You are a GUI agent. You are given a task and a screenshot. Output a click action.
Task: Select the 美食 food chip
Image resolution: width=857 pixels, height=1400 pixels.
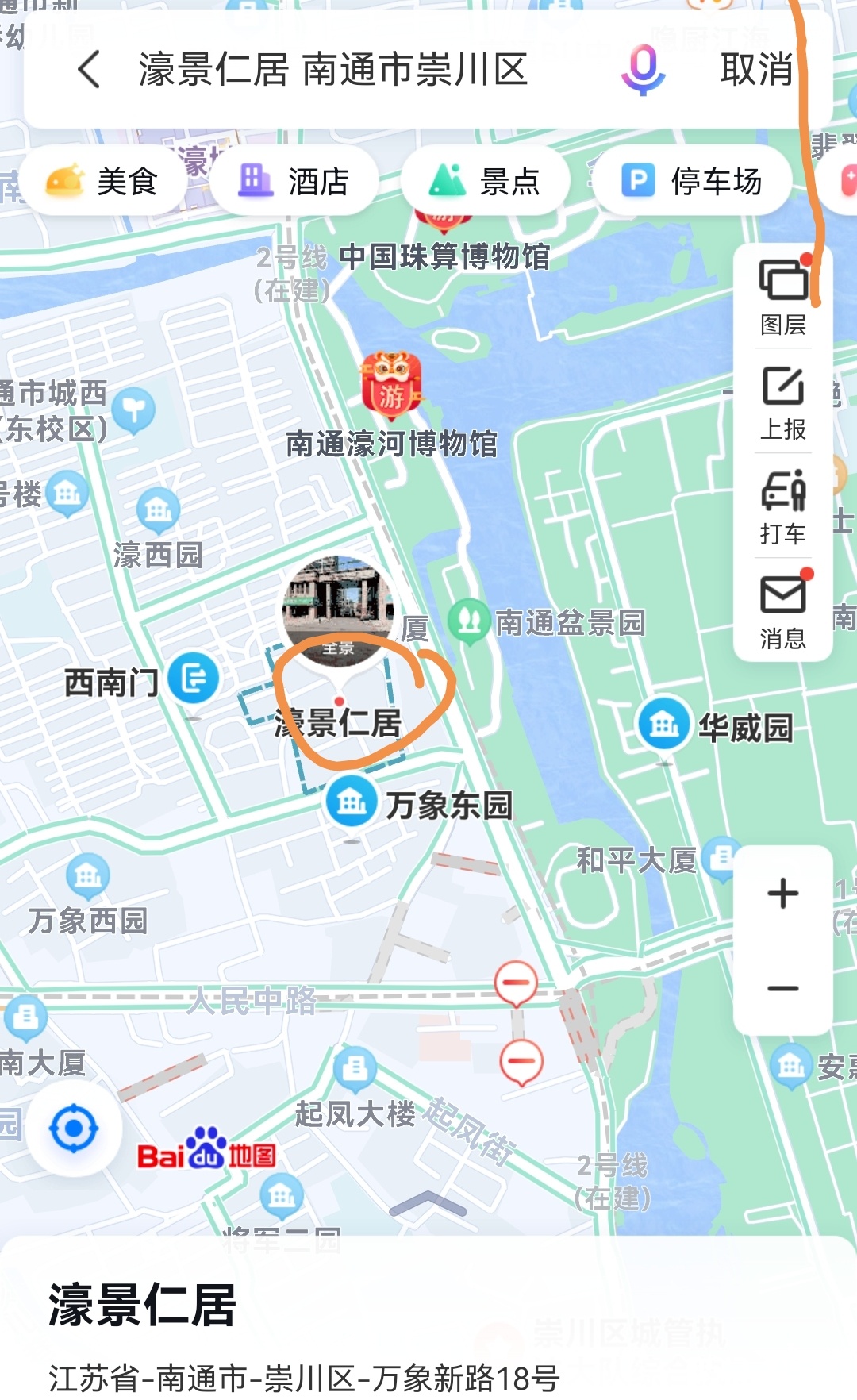tap(103, 181)
